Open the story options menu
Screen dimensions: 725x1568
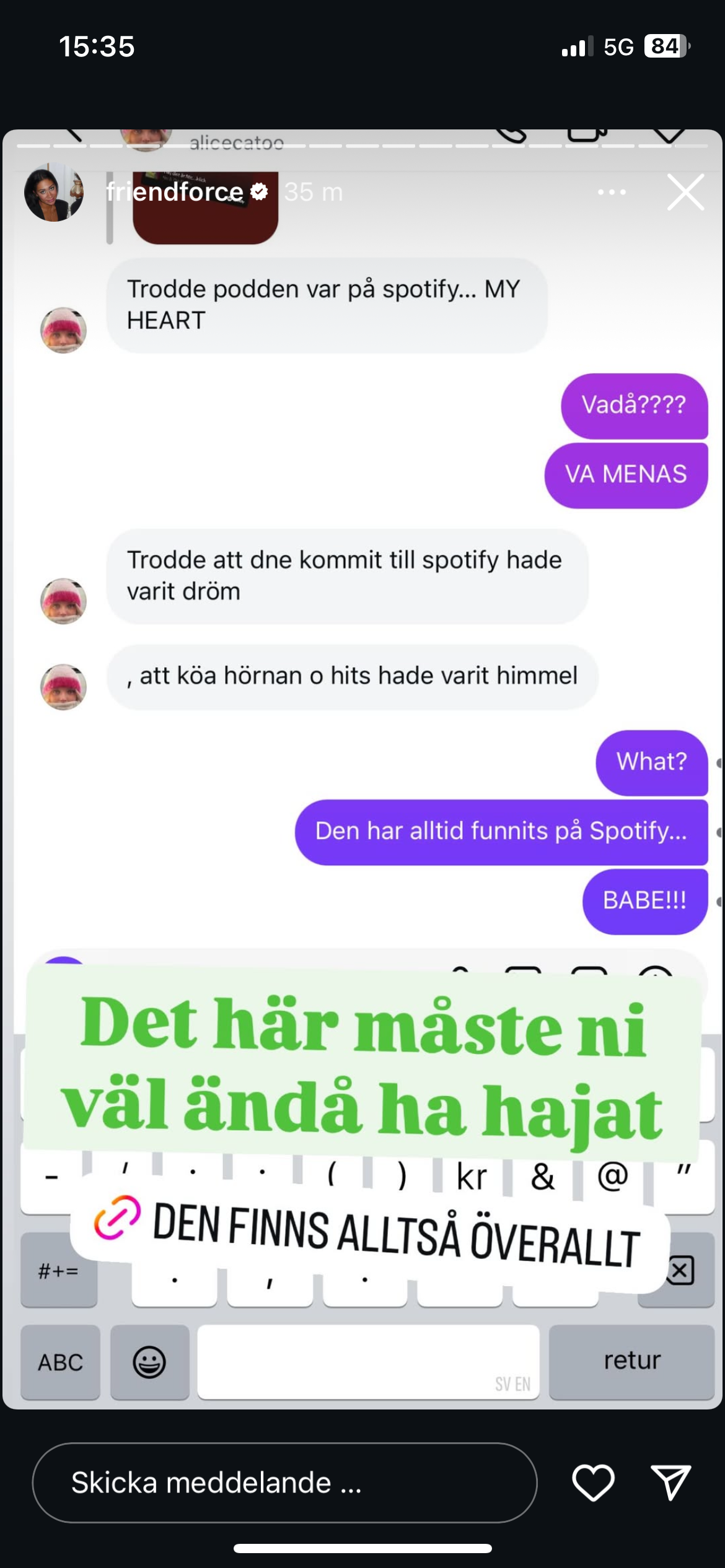(x=612, y=192)
